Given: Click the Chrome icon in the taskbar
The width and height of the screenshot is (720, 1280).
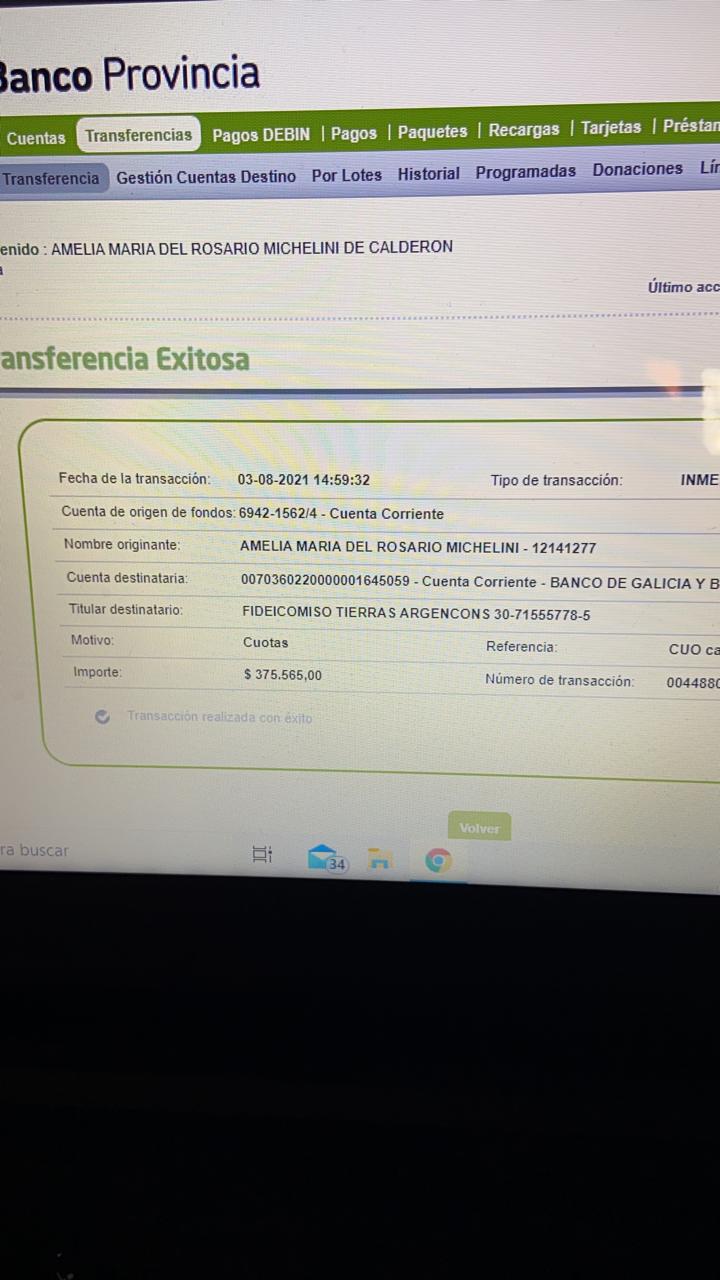Looking at the screenshot, I should point(438,859).
